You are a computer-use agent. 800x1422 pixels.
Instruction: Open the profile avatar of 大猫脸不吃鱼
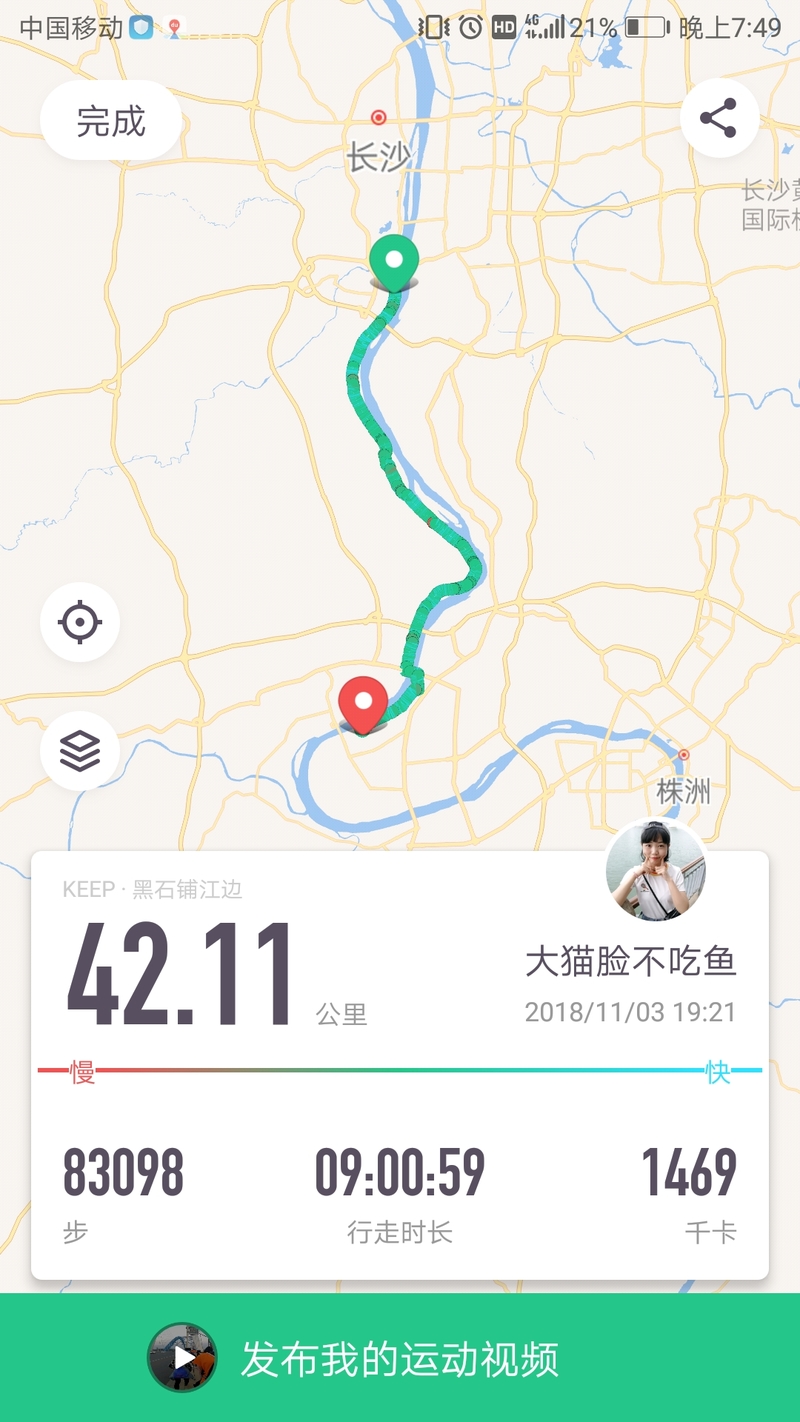point(656,871)
